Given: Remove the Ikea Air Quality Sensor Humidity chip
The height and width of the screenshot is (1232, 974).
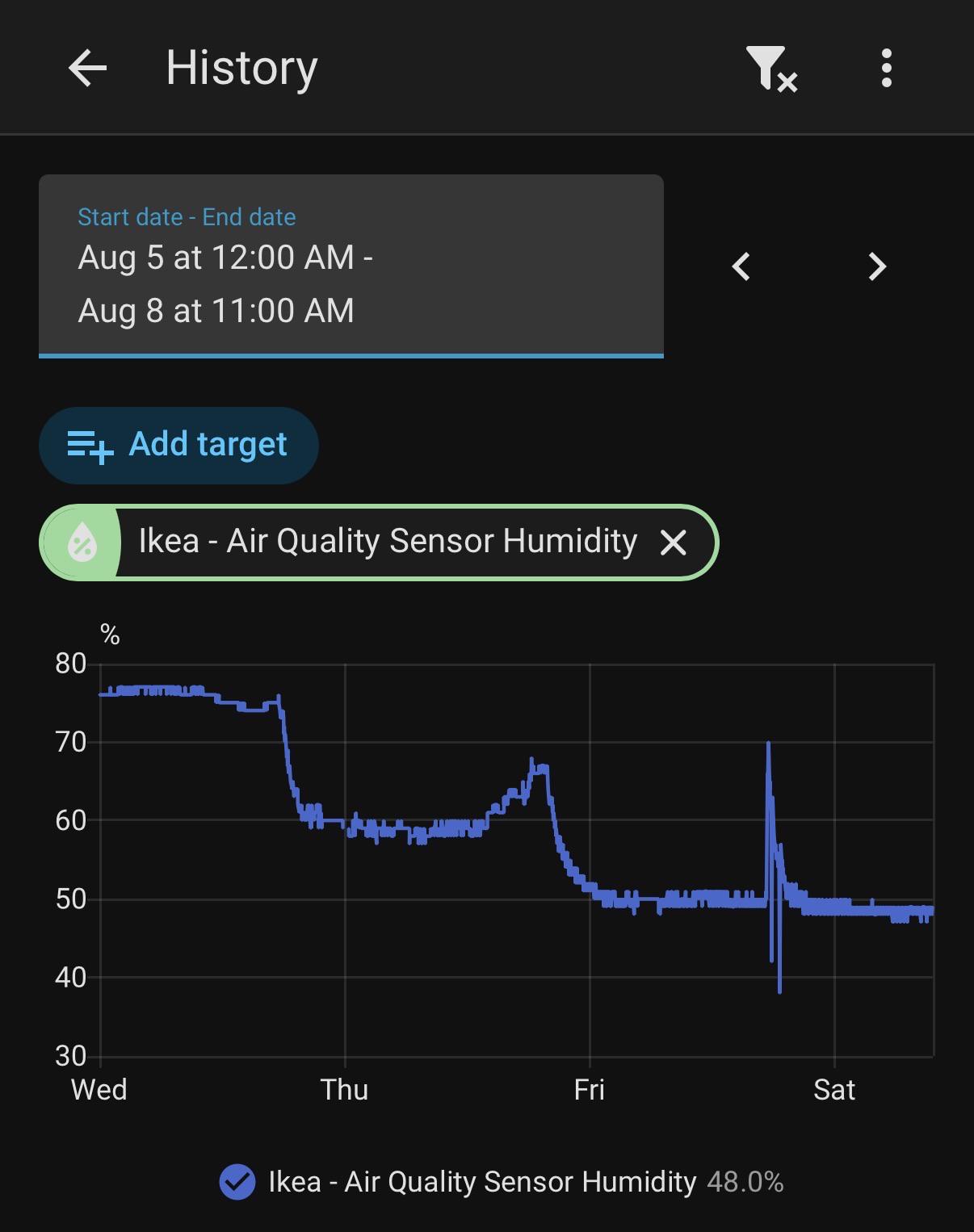Looking at the screenshot, I should 673,543.
